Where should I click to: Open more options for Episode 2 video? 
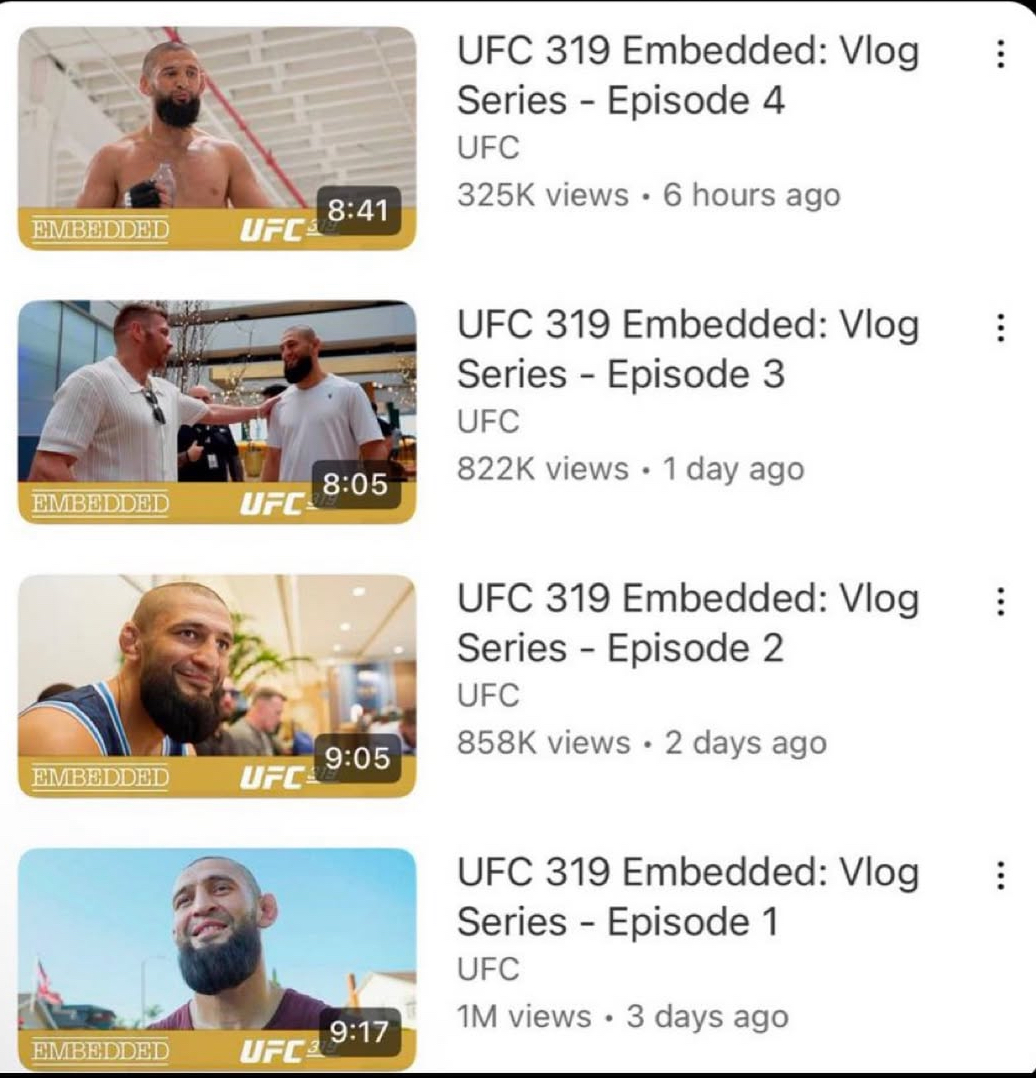1000,601
